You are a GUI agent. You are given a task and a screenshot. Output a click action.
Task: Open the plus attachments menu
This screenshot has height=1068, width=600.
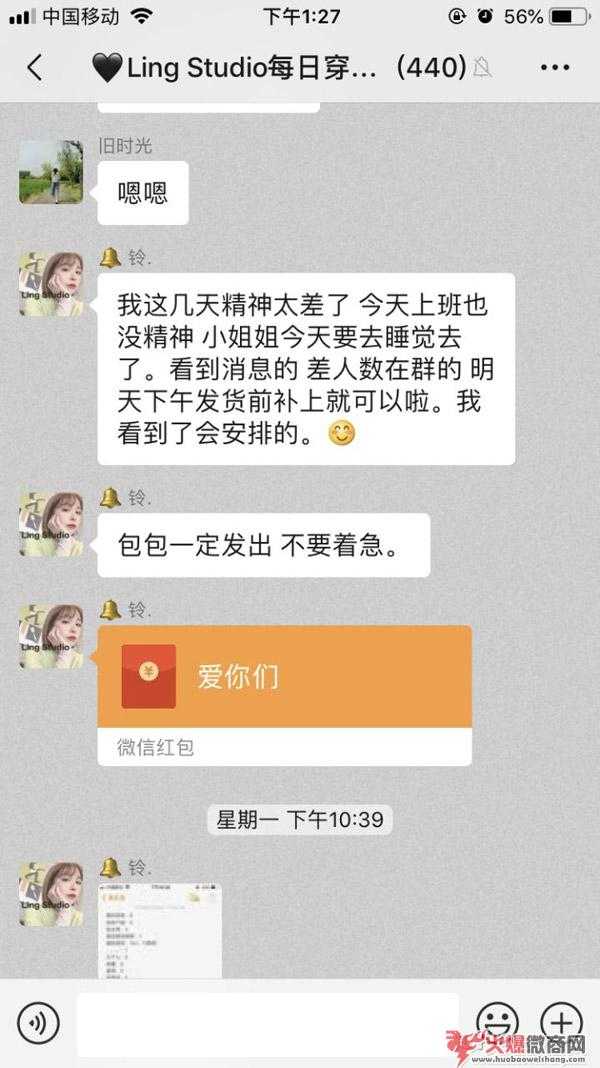(560, 1022)
